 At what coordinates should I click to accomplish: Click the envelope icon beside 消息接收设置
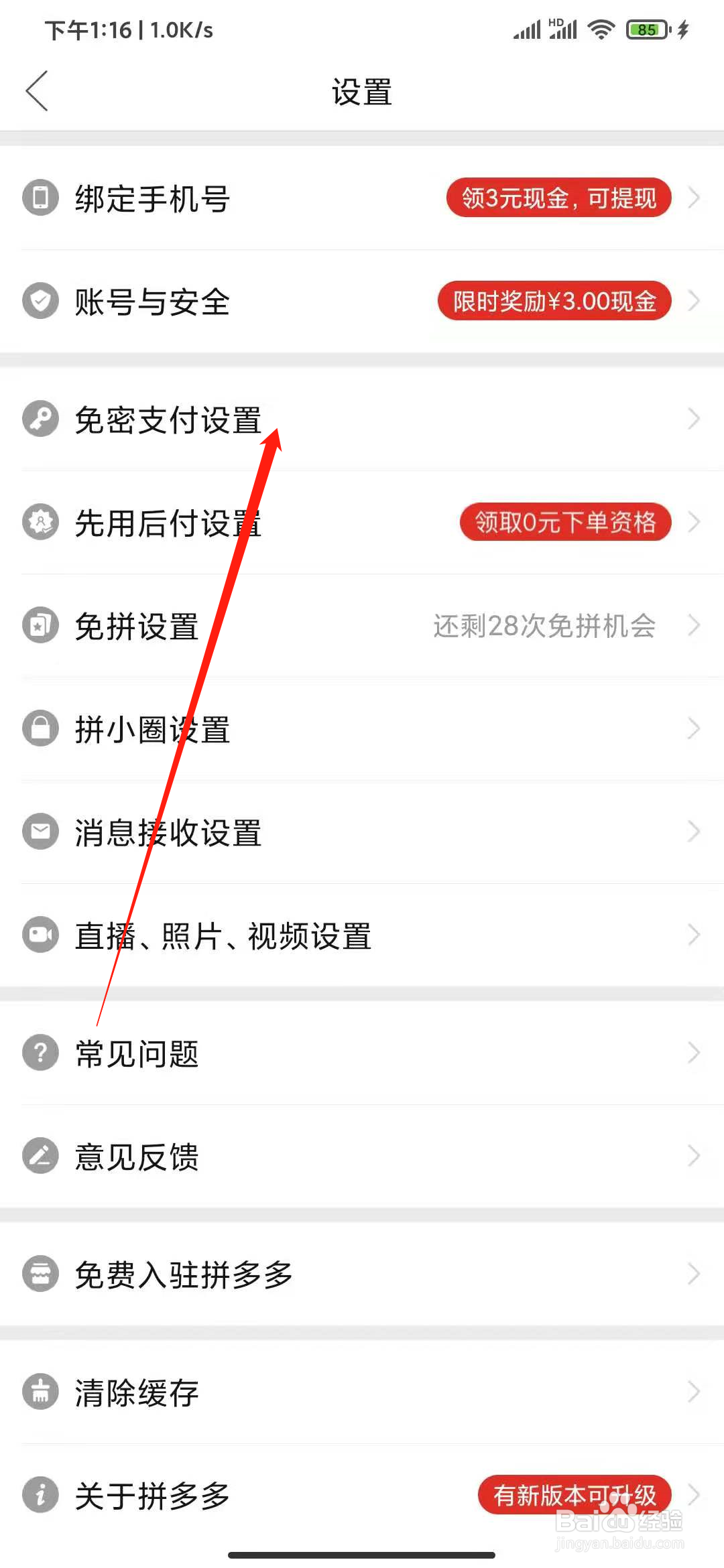click(40, 832)
